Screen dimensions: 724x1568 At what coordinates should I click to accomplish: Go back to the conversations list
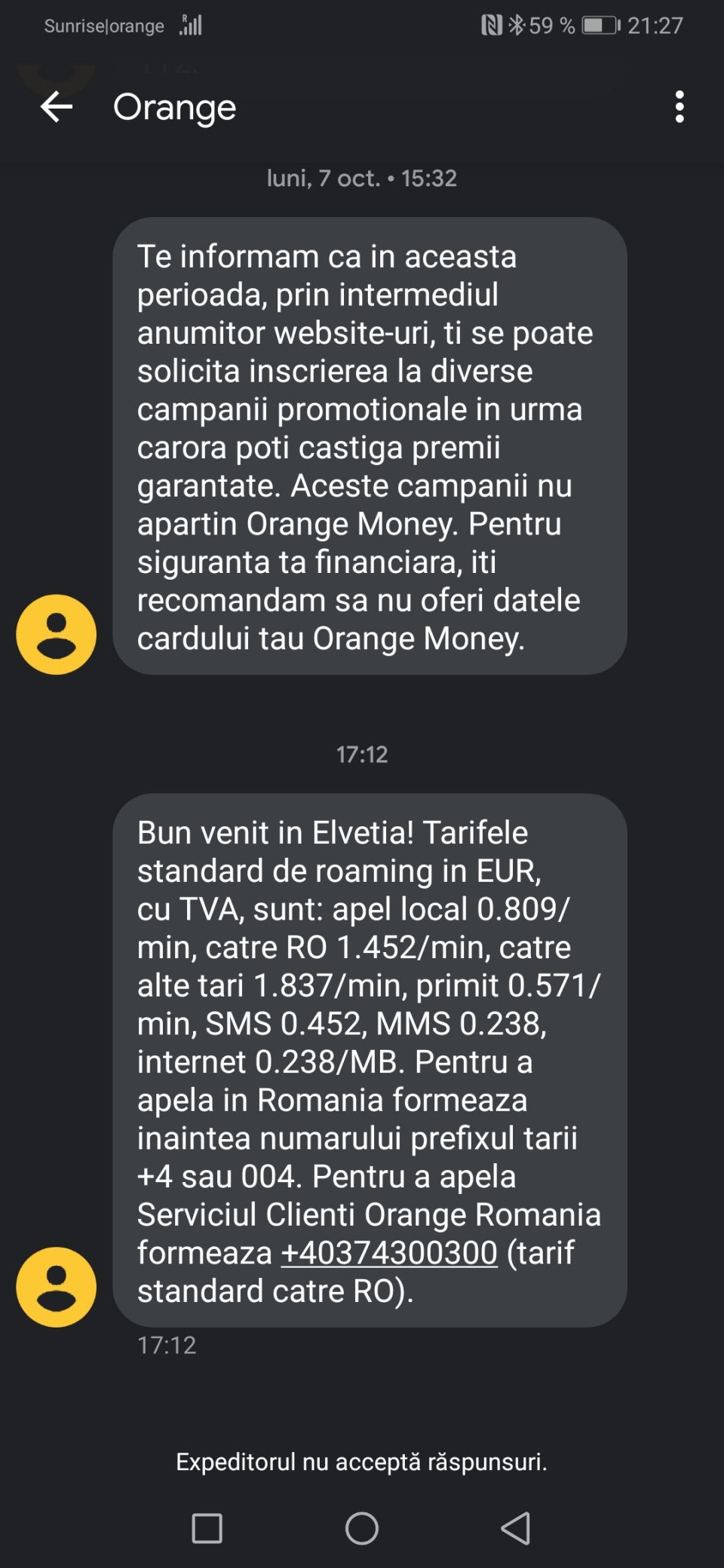(x=57, y=107)
